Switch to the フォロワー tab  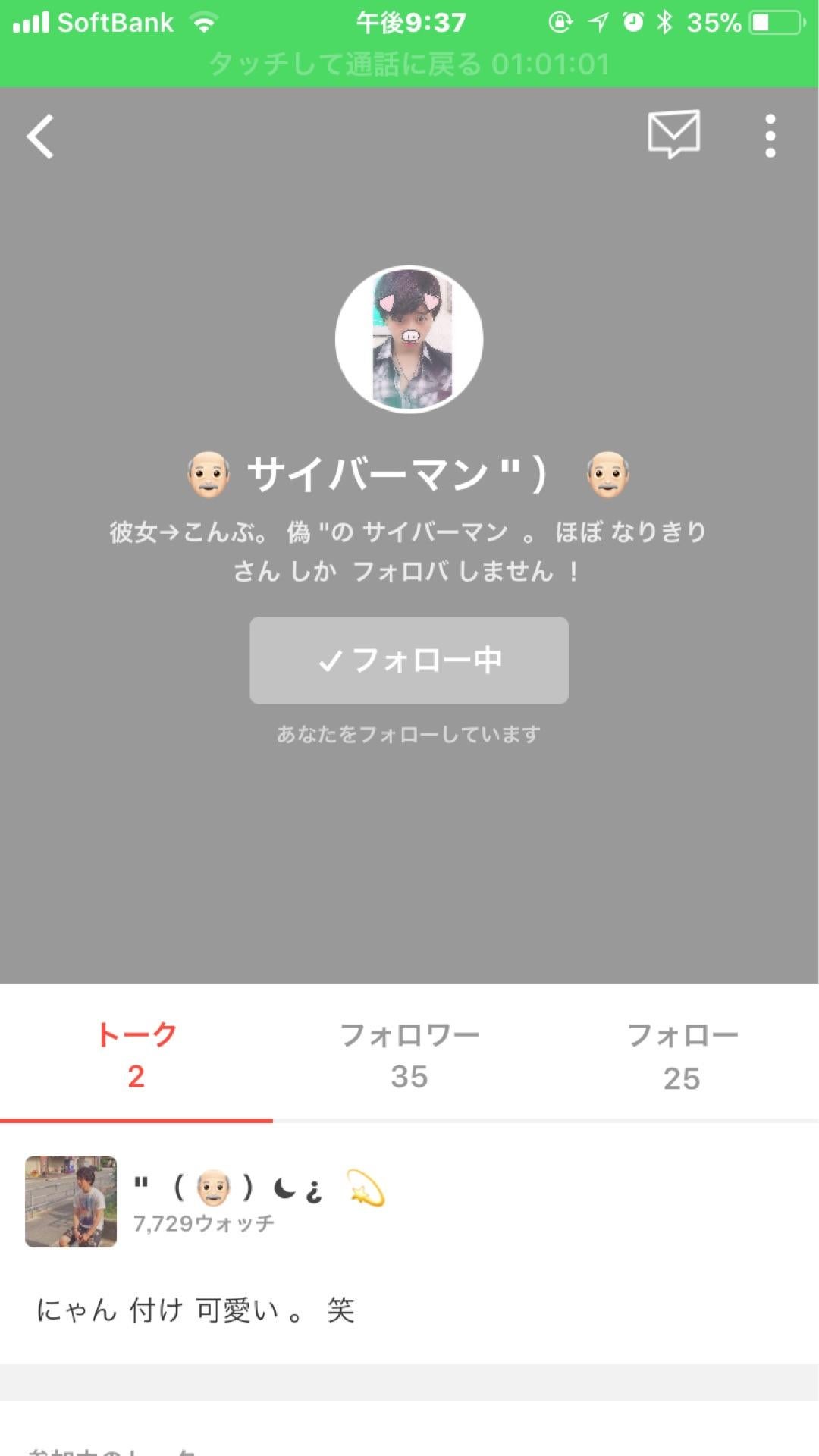pos(409,1055)
